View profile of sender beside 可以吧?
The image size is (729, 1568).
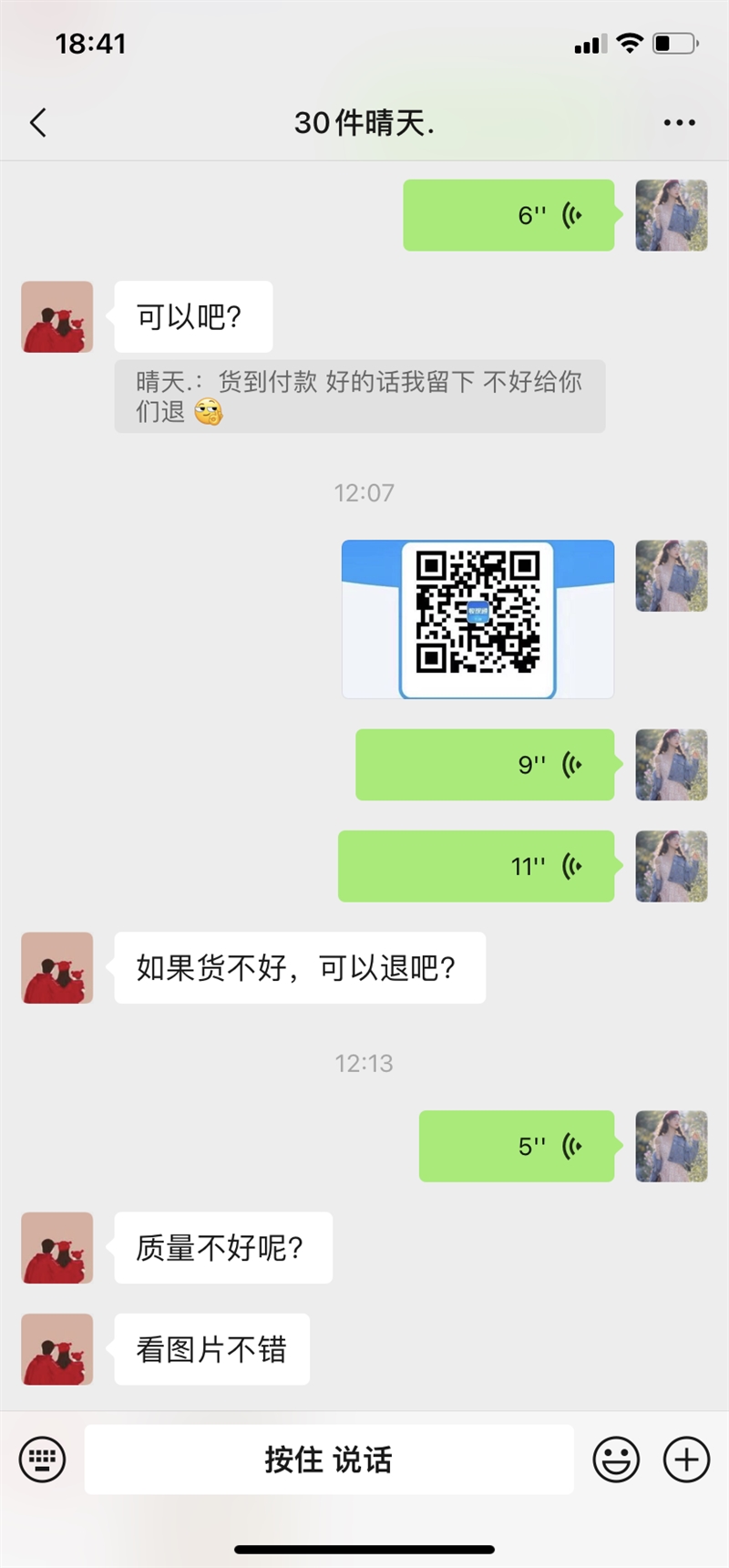click(x=57, y=316)
